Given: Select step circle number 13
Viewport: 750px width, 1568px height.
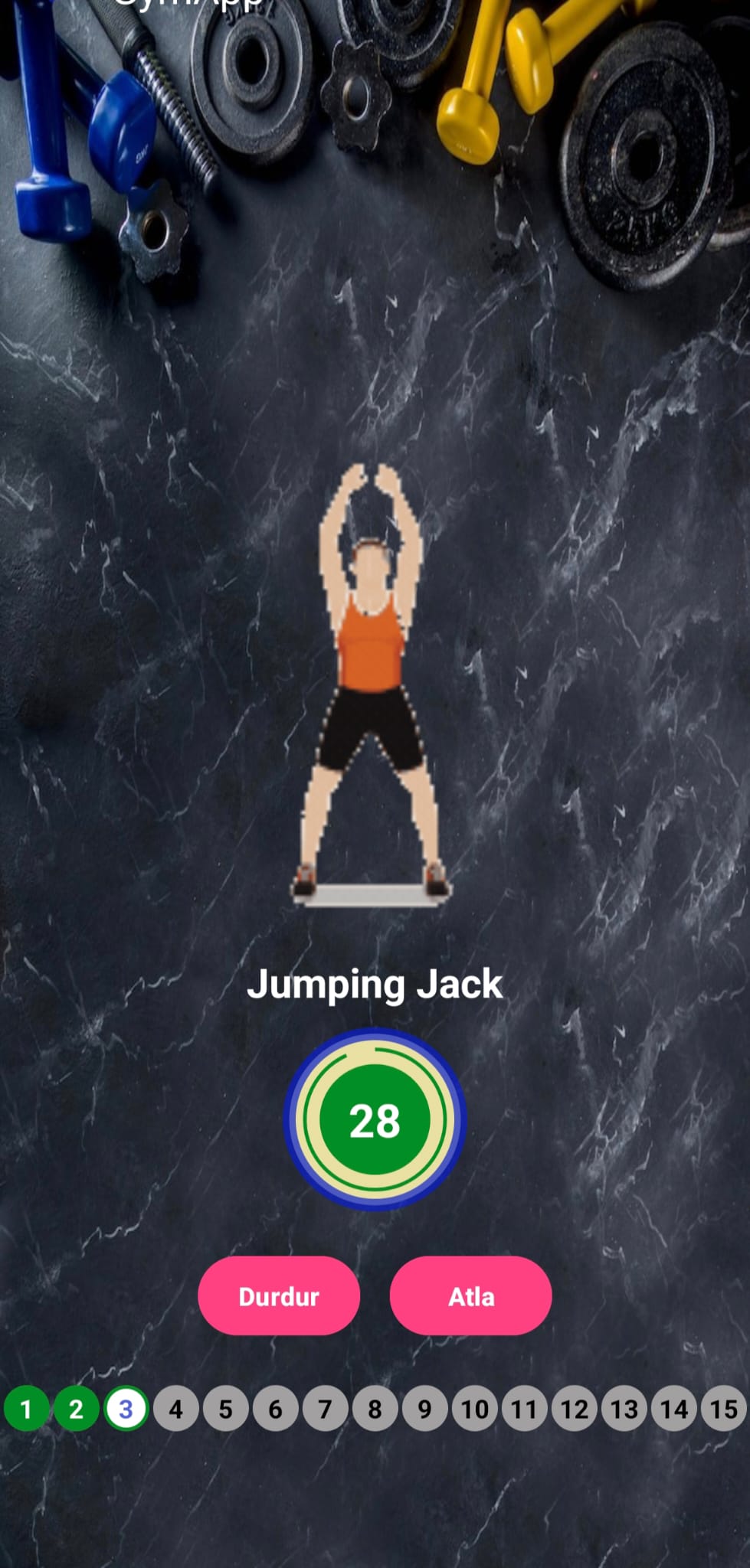Looking at the screenshot, I should click(x=624, y=1409).
